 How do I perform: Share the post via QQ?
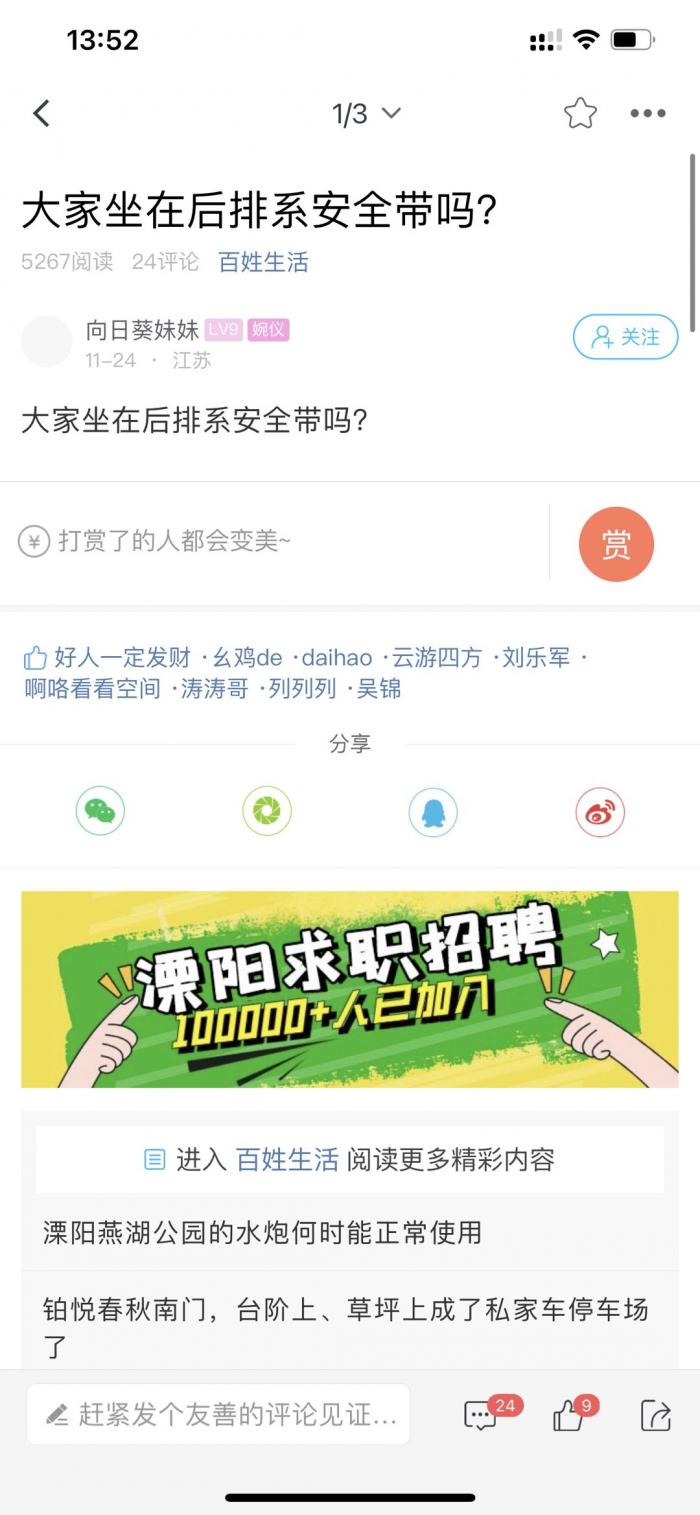coord(433,812)
